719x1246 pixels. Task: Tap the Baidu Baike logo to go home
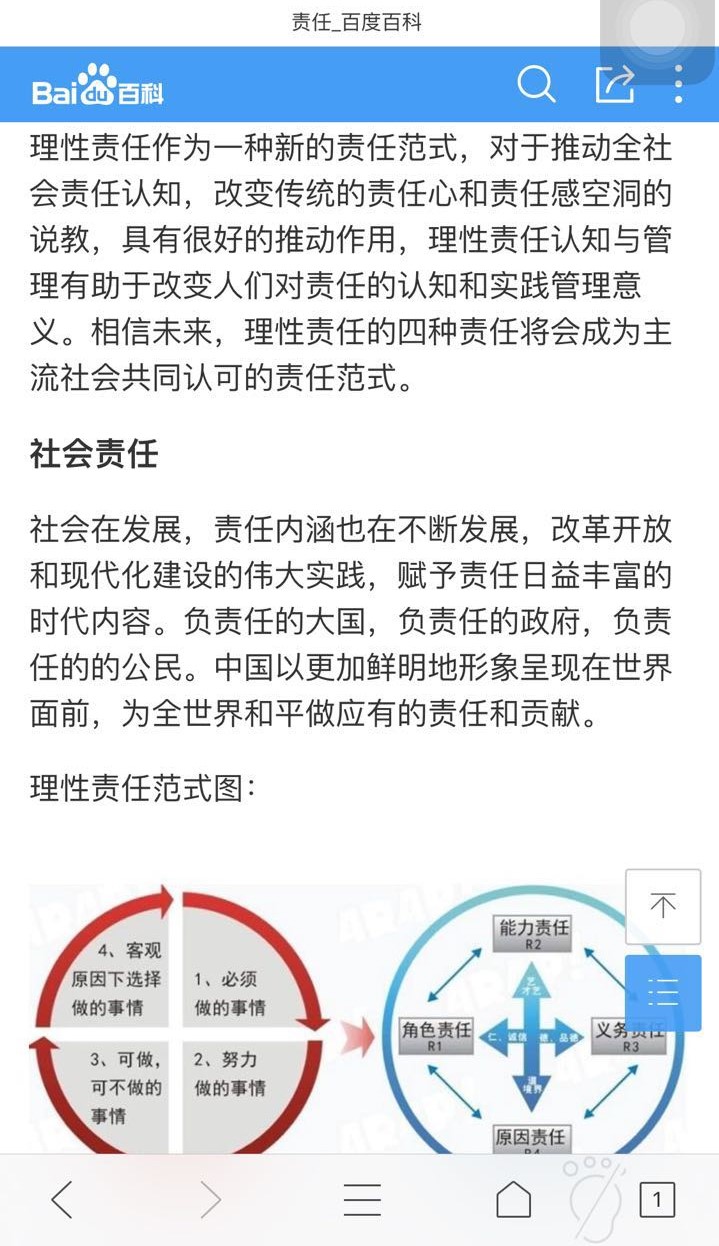(97, 87)
